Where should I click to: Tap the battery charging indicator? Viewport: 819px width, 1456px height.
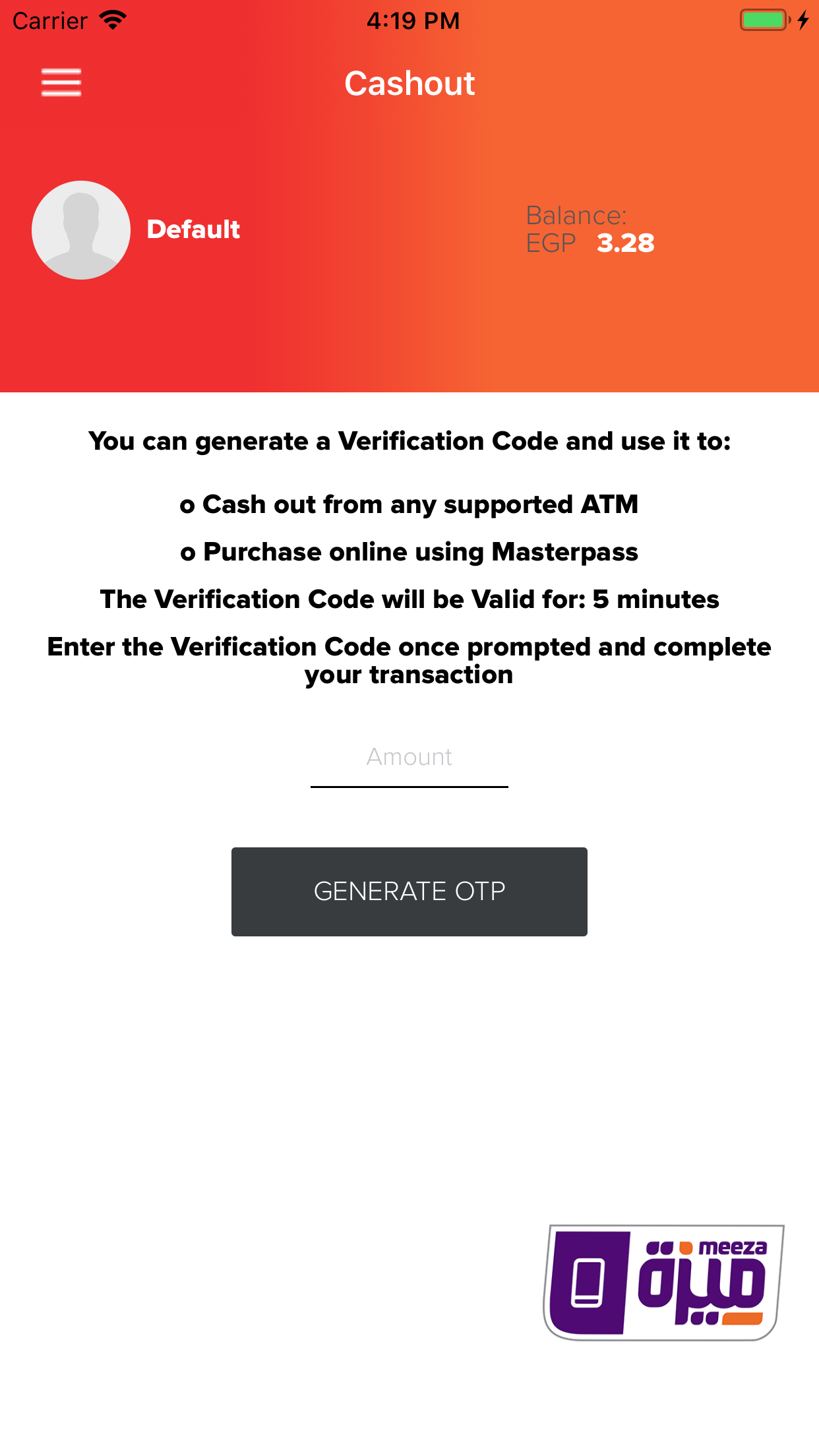point(764,20)
